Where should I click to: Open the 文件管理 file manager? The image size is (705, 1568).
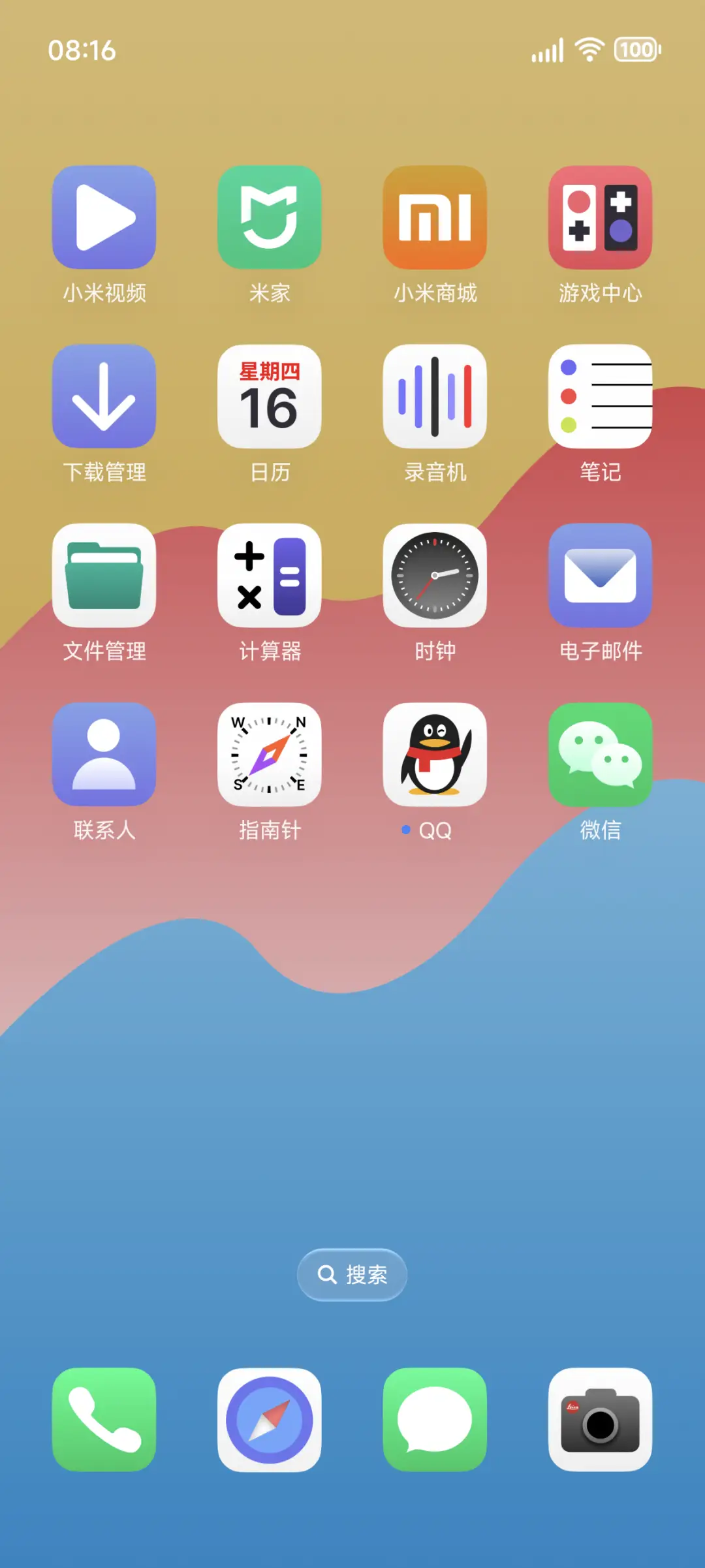click(x=104, y=576)
